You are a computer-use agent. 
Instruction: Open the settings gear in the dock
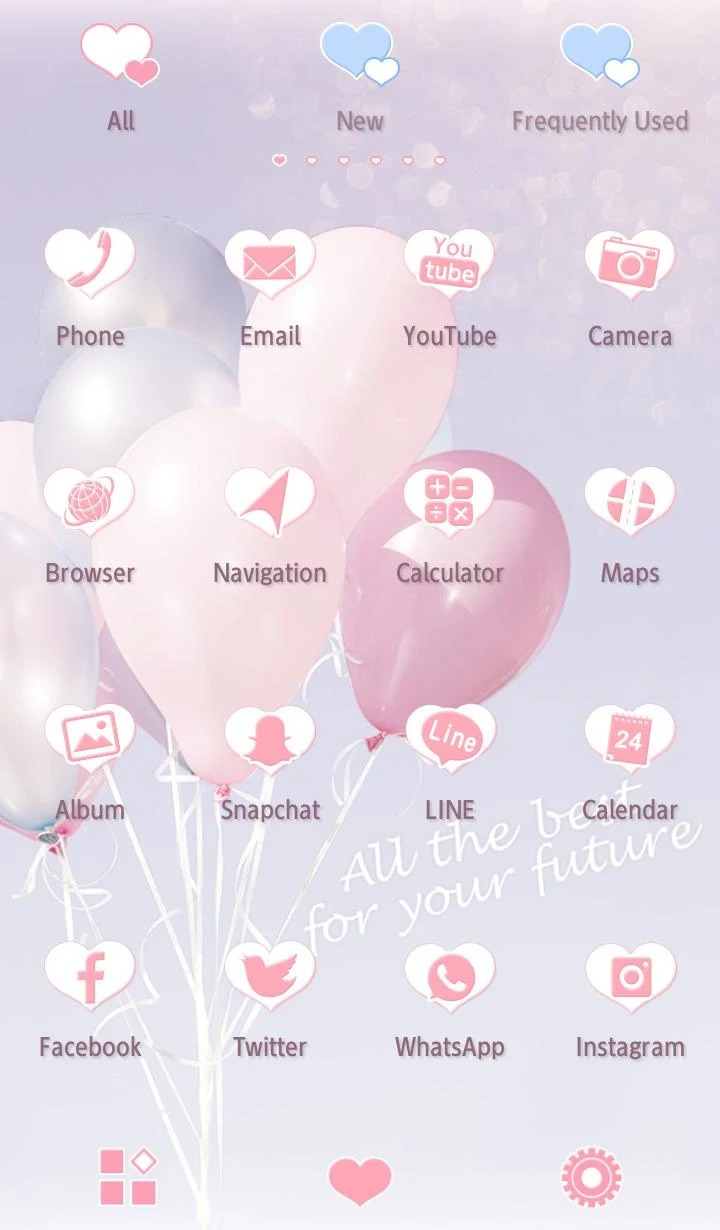click(x=592, y=1177)
